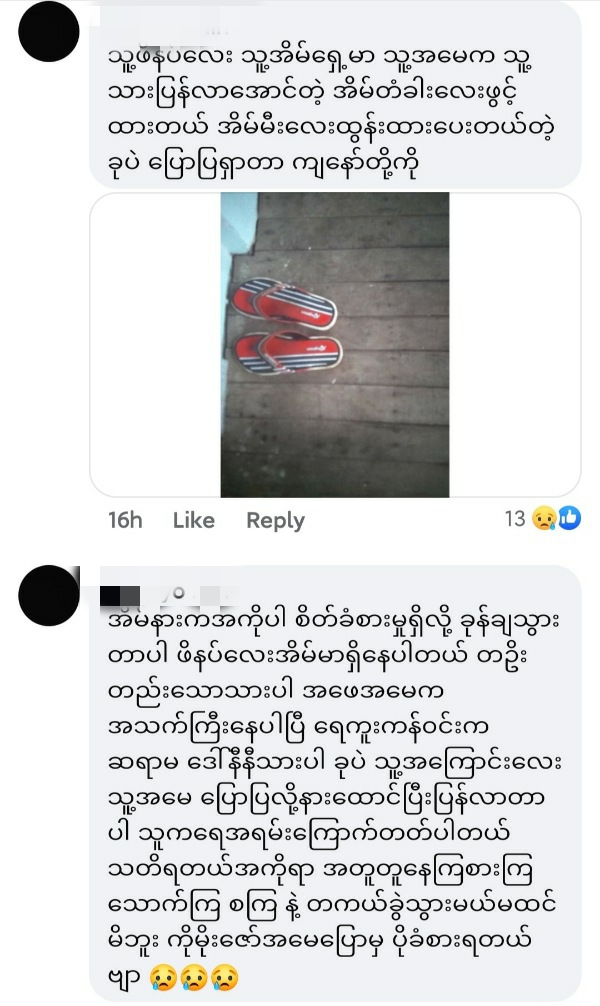Reply to the comment with sandals photo

[x=275, y=520]
